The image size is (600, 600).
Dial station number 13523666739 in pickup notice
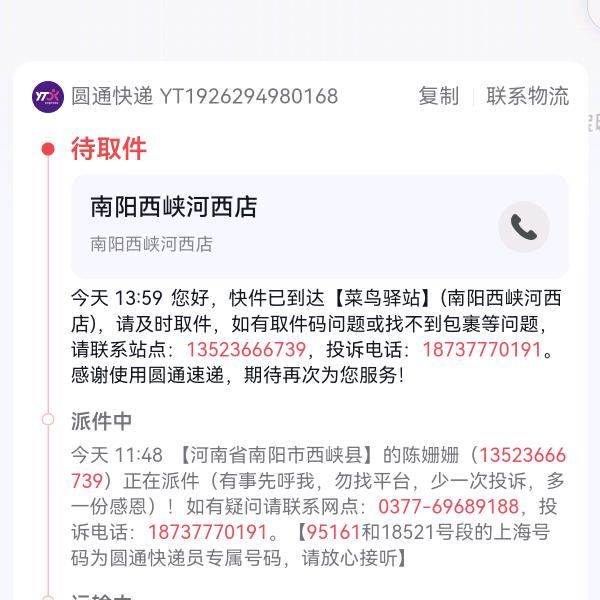coord(246,350)
